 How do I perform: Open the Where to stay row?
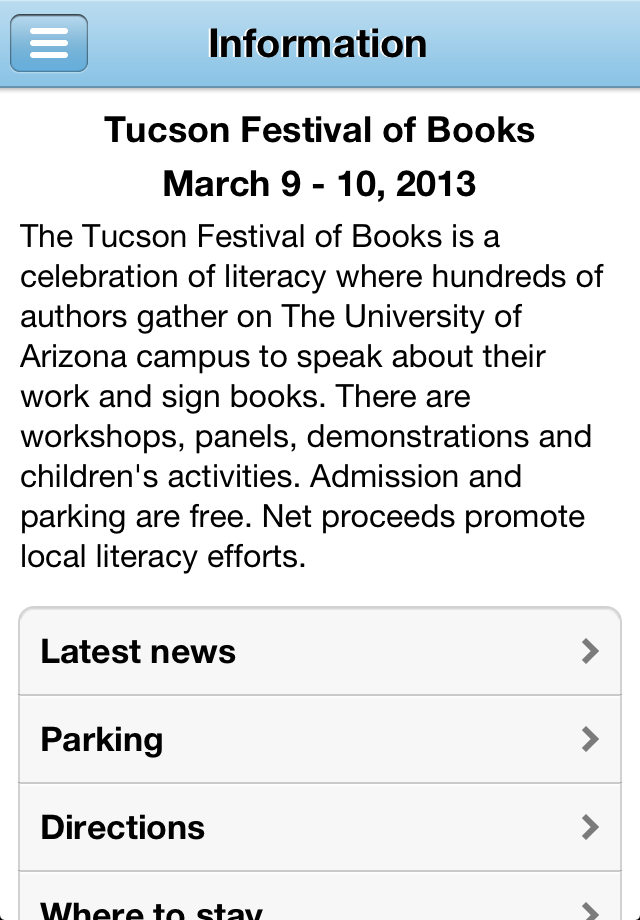[320, 905]
